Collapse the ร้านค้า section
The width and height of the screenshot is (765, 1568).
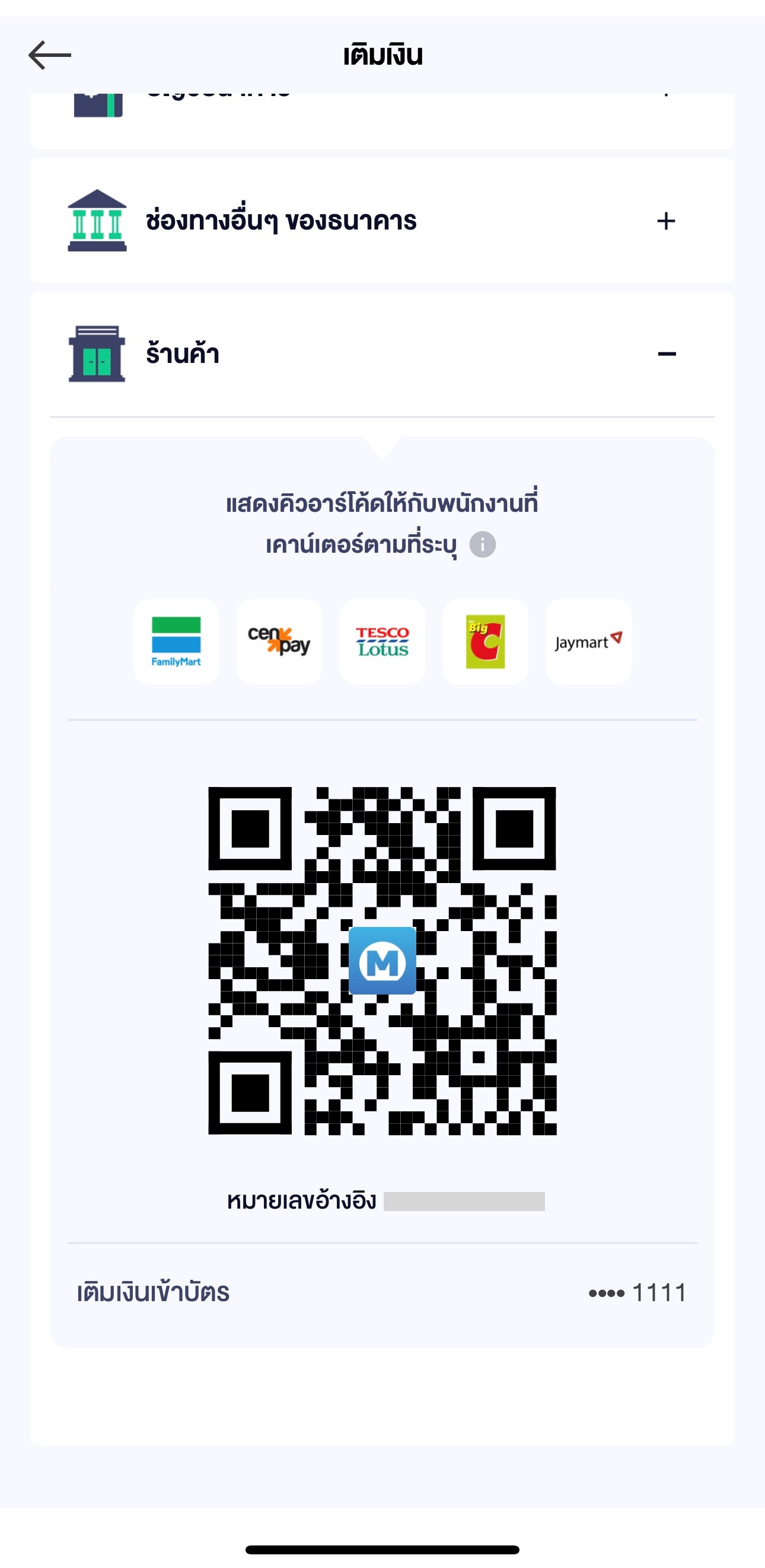[x=667, y=353]
